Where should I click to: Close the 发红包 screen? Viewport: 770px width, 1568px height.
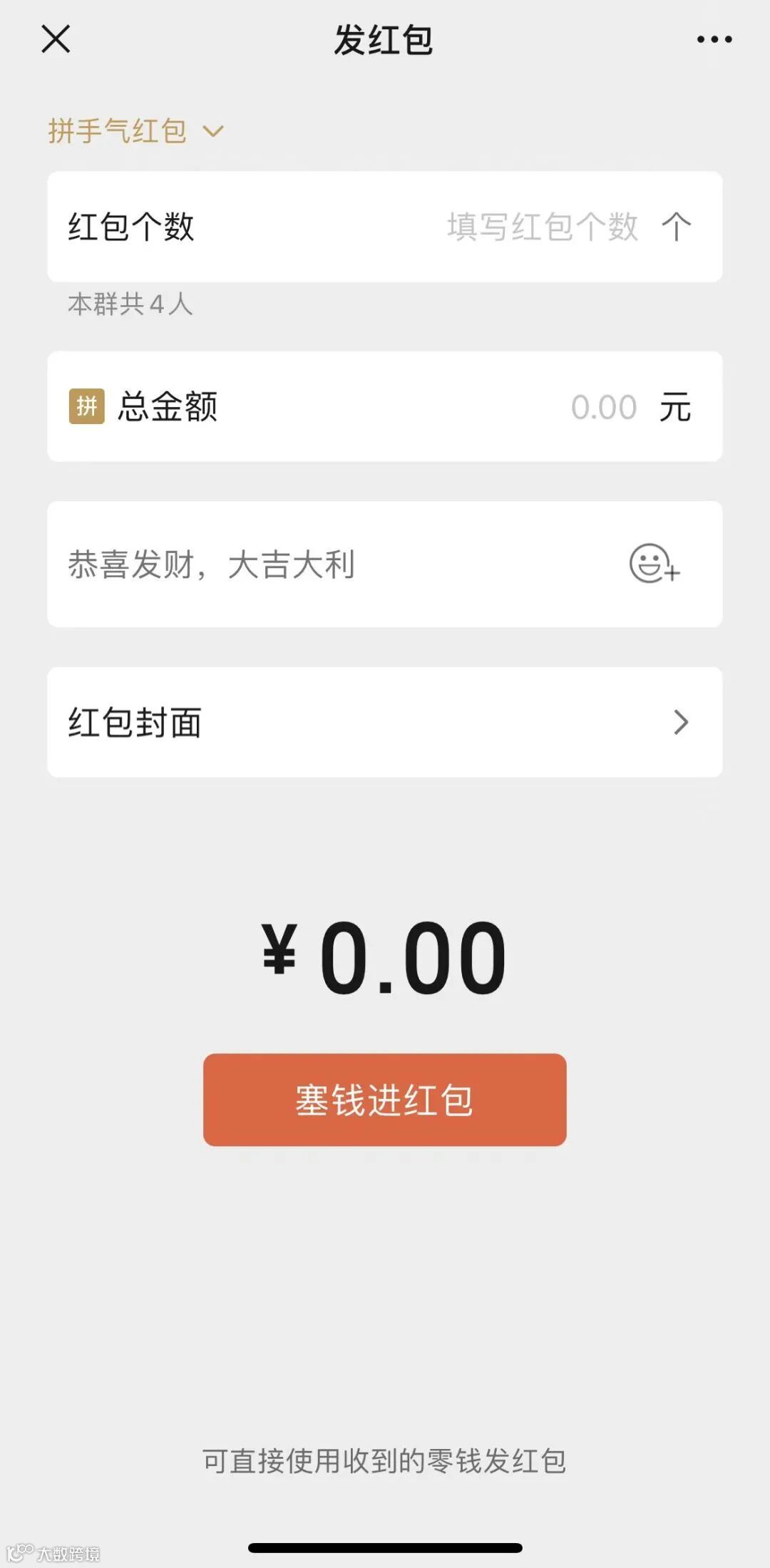tap(56, 39)
